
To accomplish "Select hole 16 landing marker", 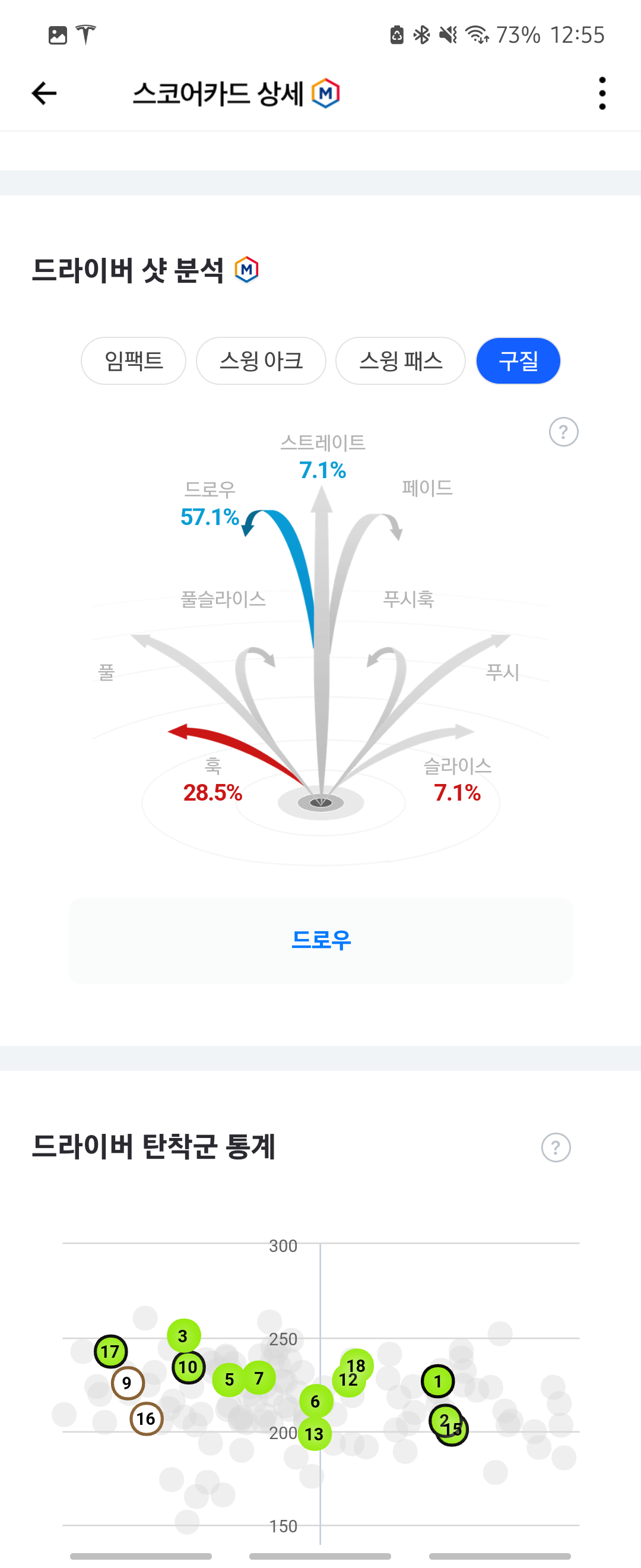I will coord(146,1419).
